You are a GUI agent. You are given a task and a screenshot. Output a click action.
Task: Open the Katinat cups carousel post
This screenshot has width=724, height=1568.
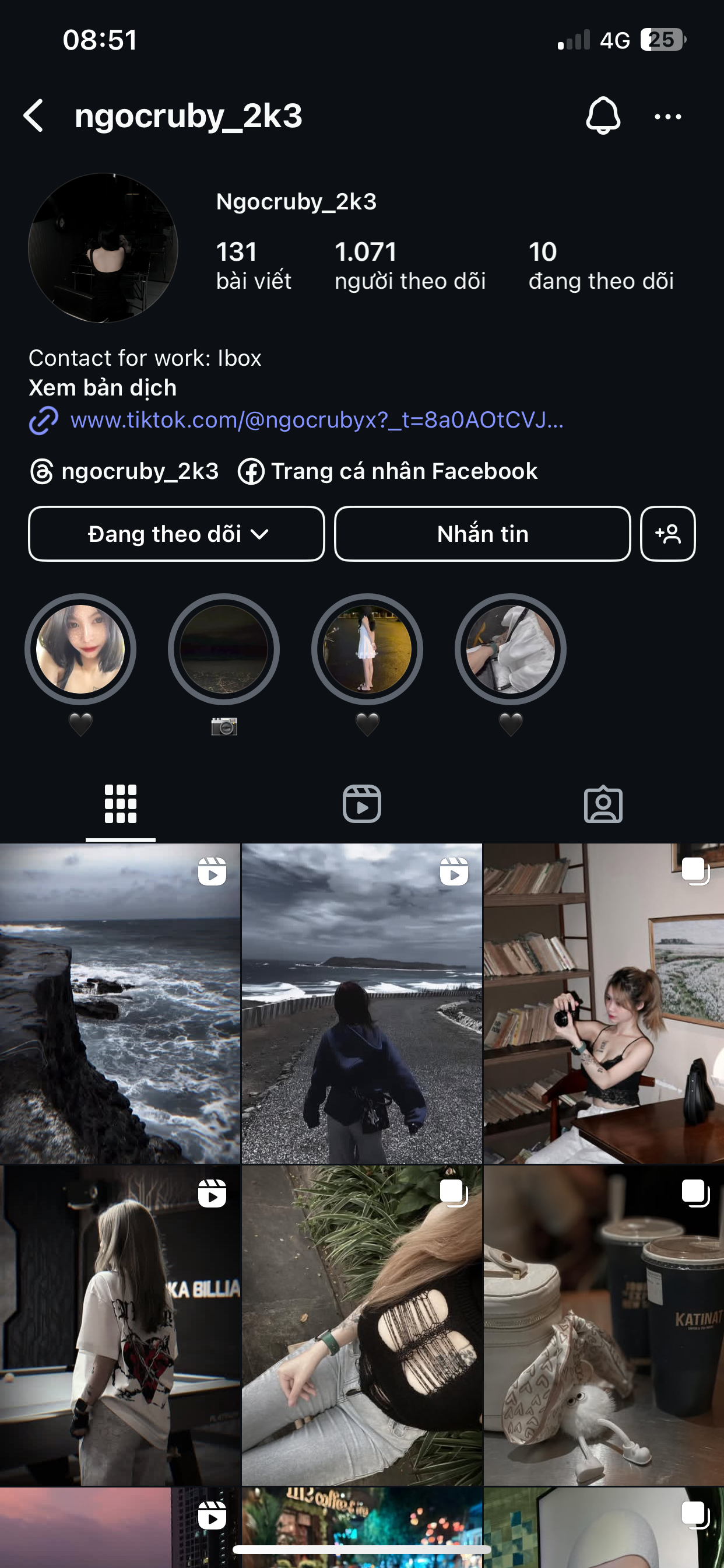click(603, 1325)
